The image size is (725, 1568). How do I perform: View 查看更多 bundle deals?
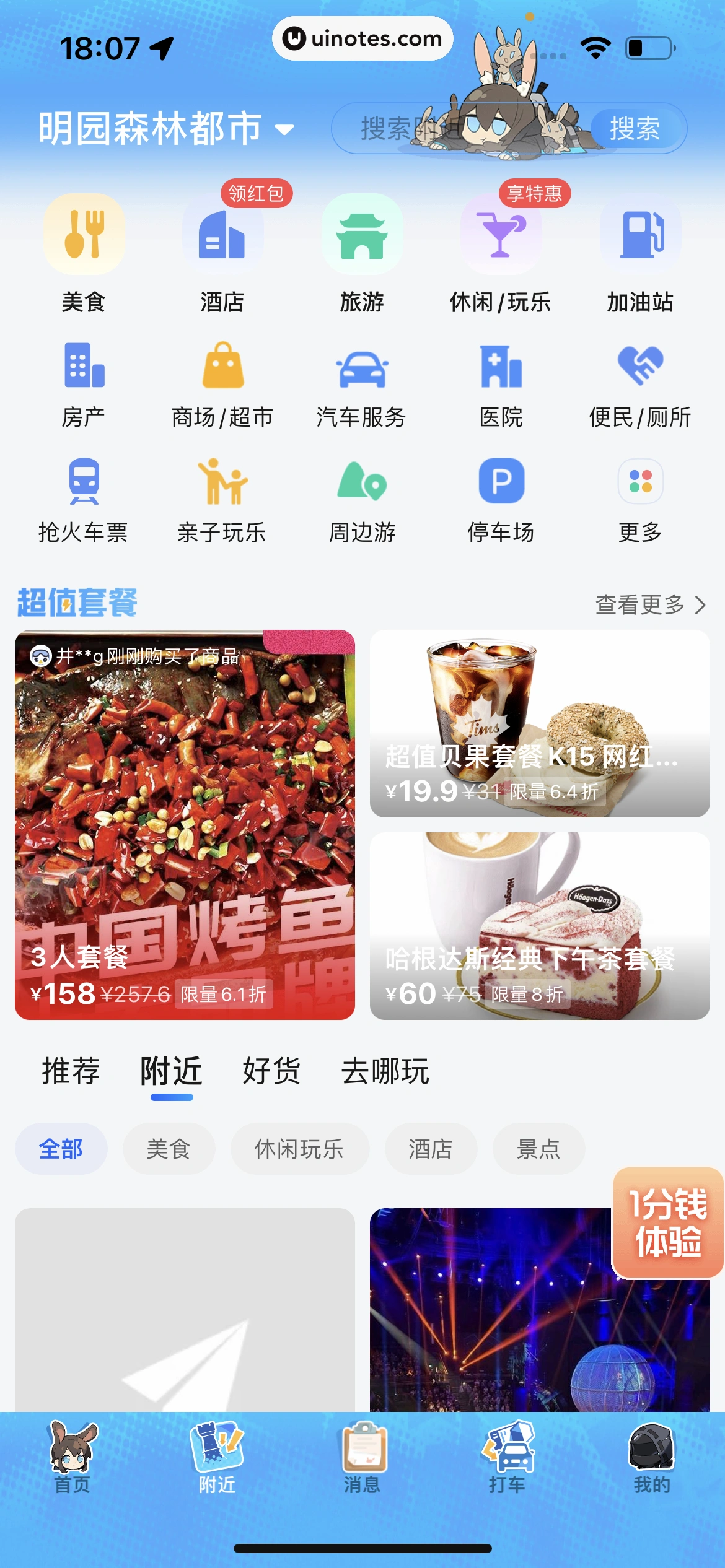pos(650,604)
